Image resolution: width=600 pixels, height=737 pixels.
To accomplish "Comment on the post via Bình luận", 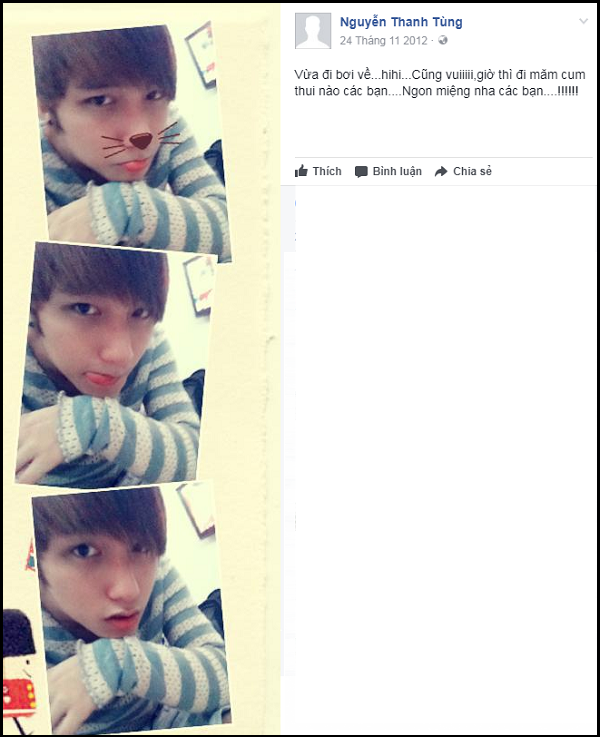I will pos(388,171).
